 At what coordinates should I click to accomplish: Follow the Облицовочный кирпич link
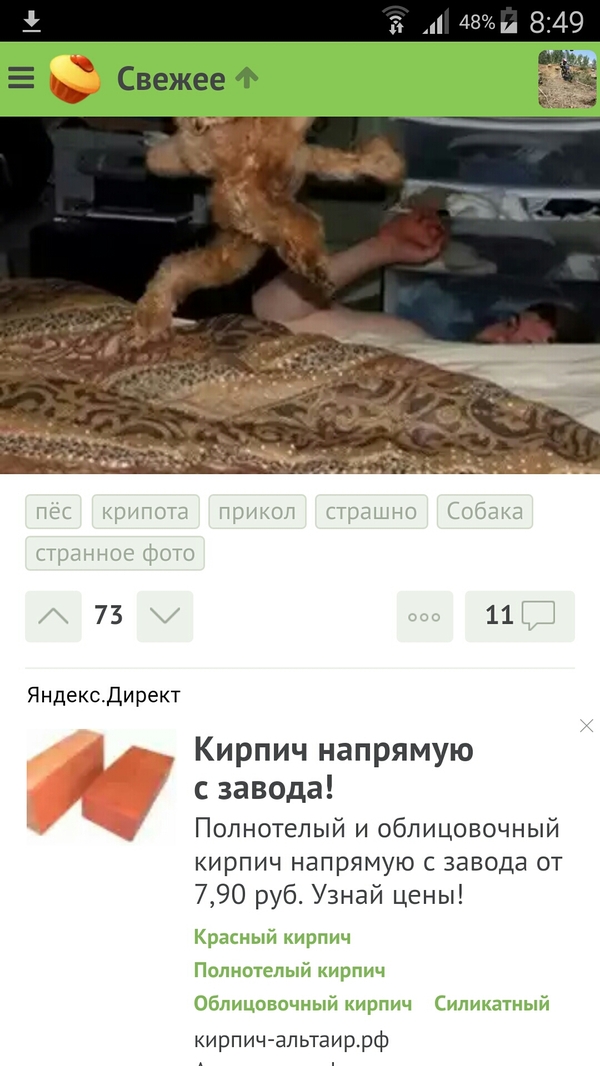[303, 1004]
